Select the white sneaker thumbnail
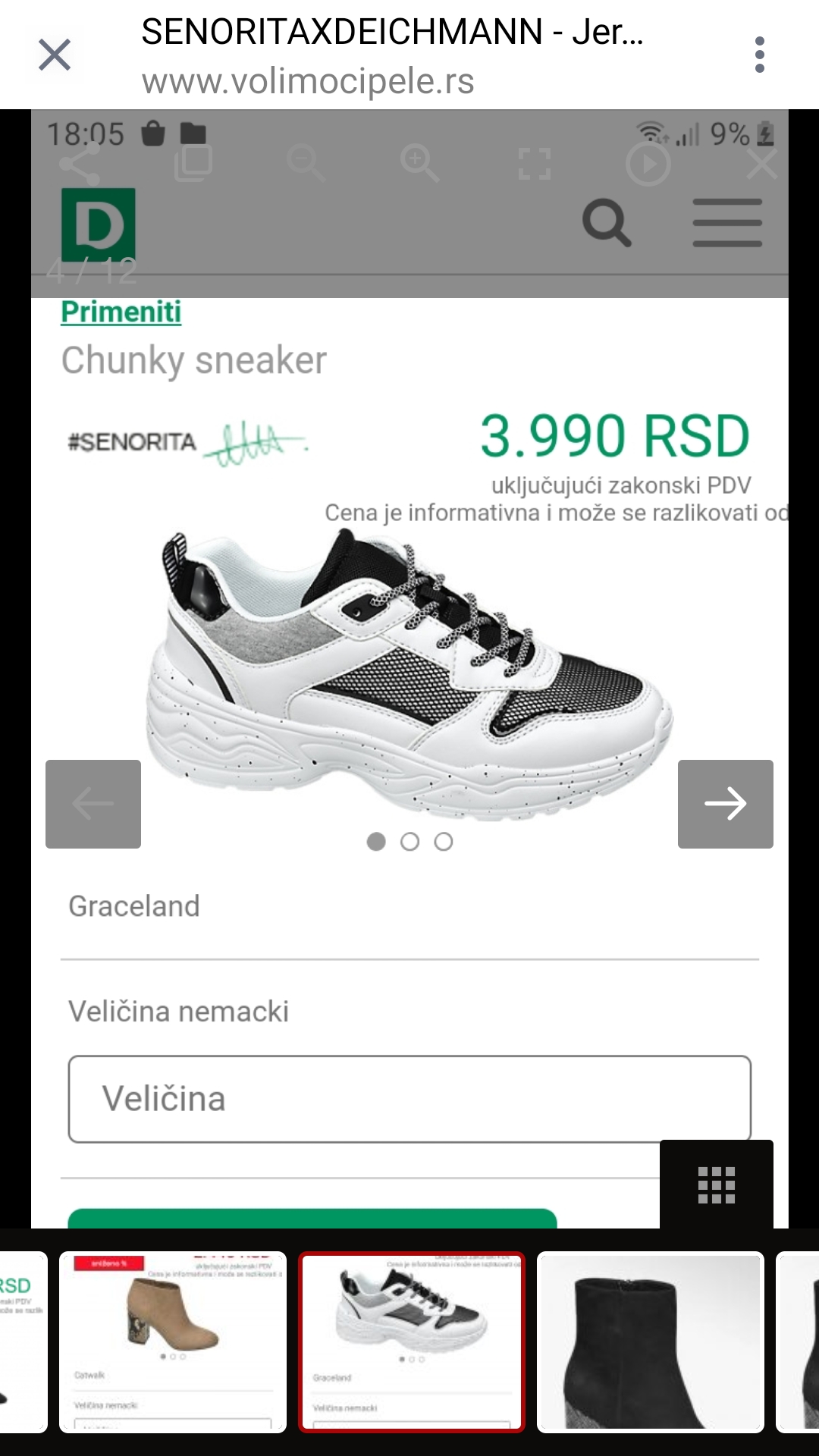The height and width of the screenshot is (1456, 819). [412, 1341]
